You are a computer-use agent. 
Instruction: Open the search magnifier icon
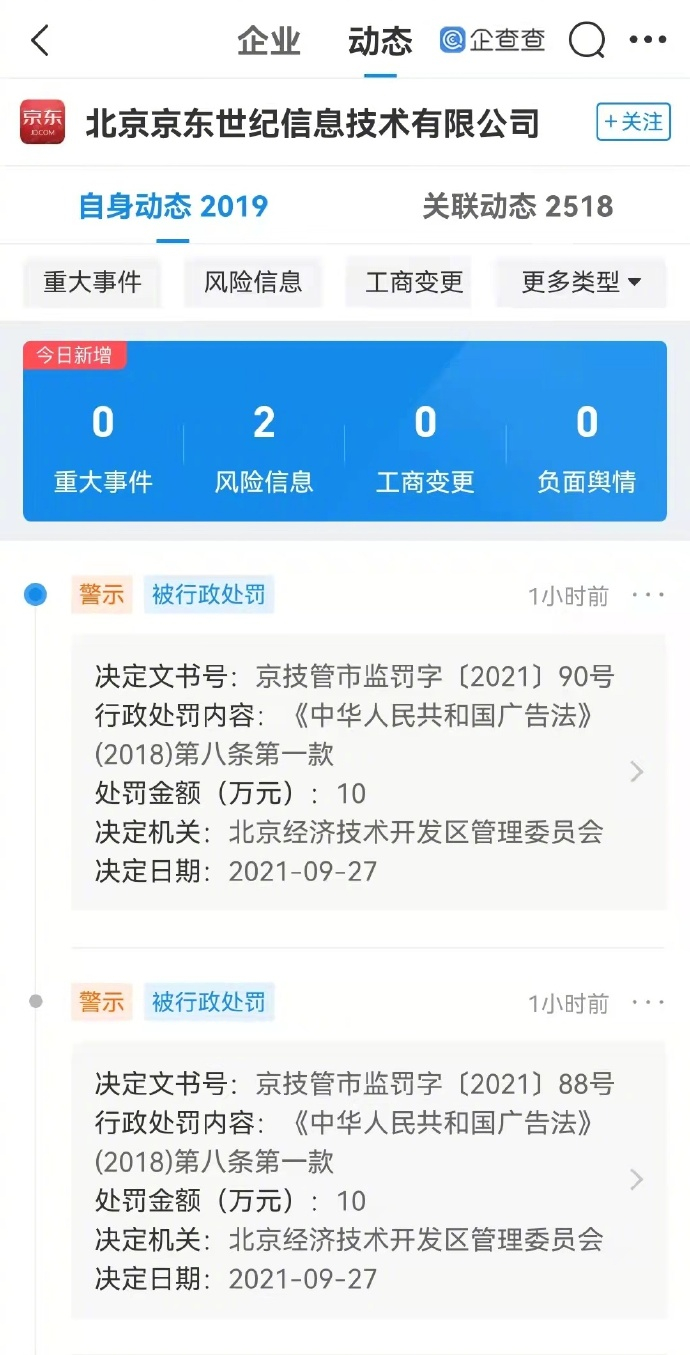587,41
